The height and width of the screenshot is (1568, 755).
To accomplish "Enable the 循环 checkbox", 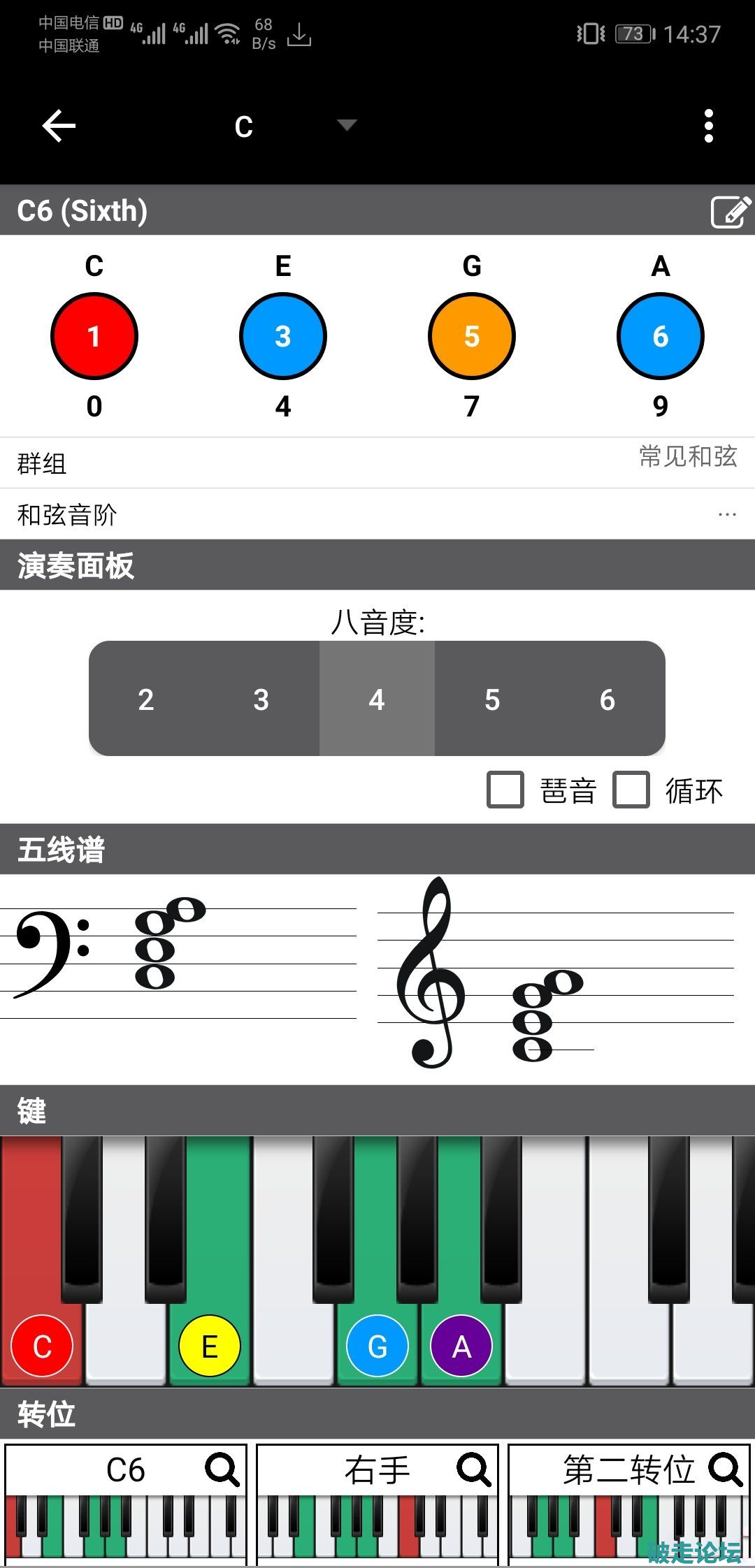I will 631,790.
